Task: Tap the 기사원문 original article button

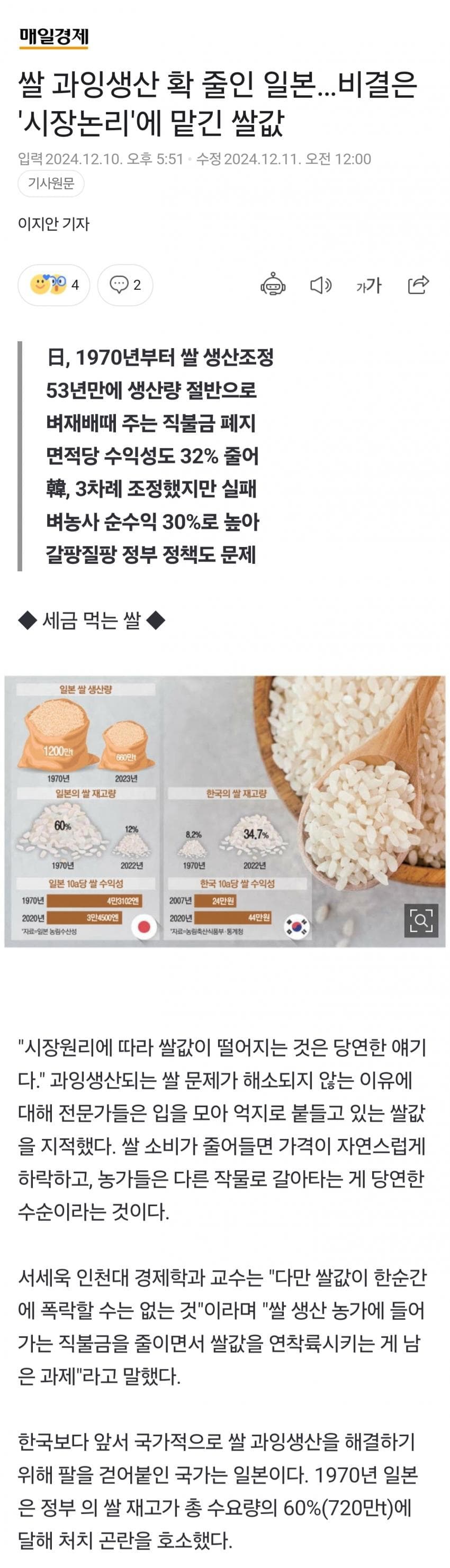Action: click(x=51, y=183)
